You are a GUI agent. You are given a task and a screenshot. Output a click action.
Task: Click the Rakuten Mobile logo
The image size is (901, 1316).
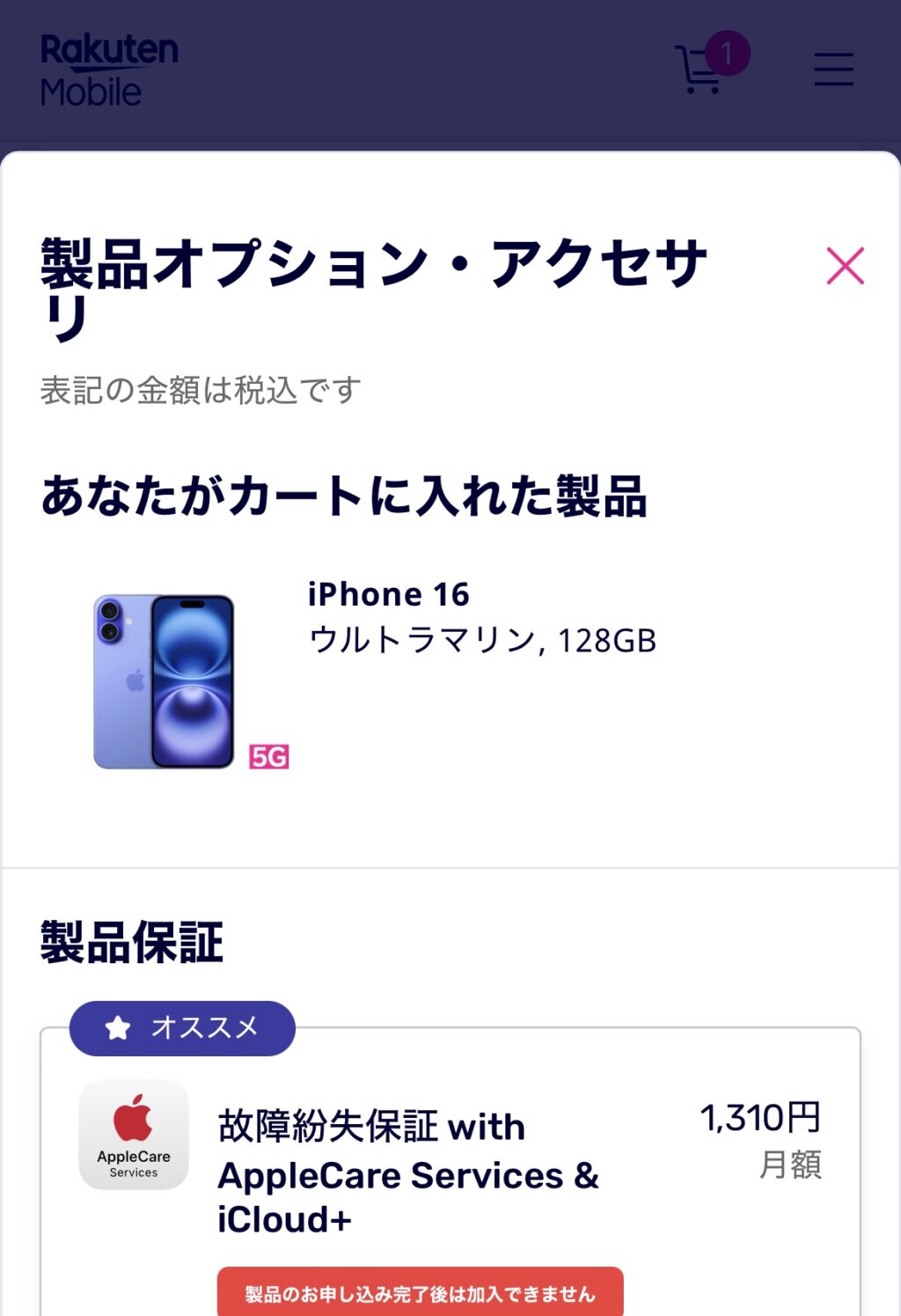click(108, 69)
